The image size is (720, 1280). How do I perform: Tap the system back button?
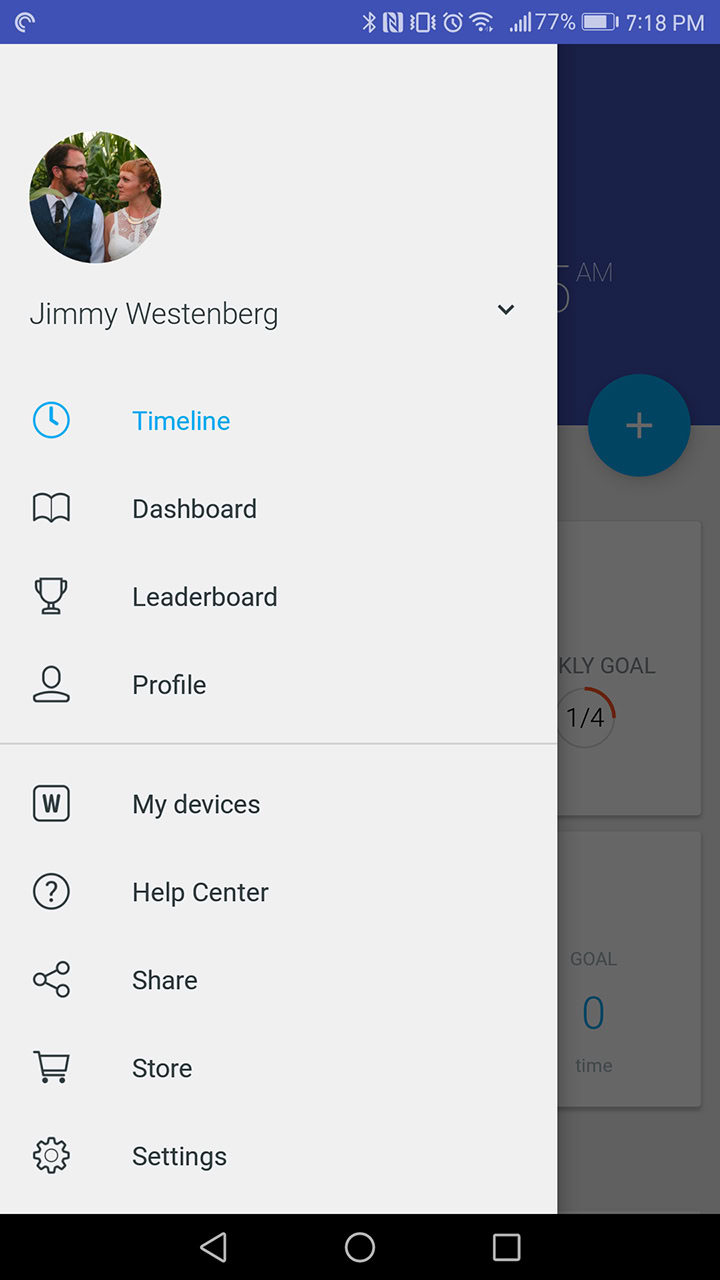(x=213, y=1247)
